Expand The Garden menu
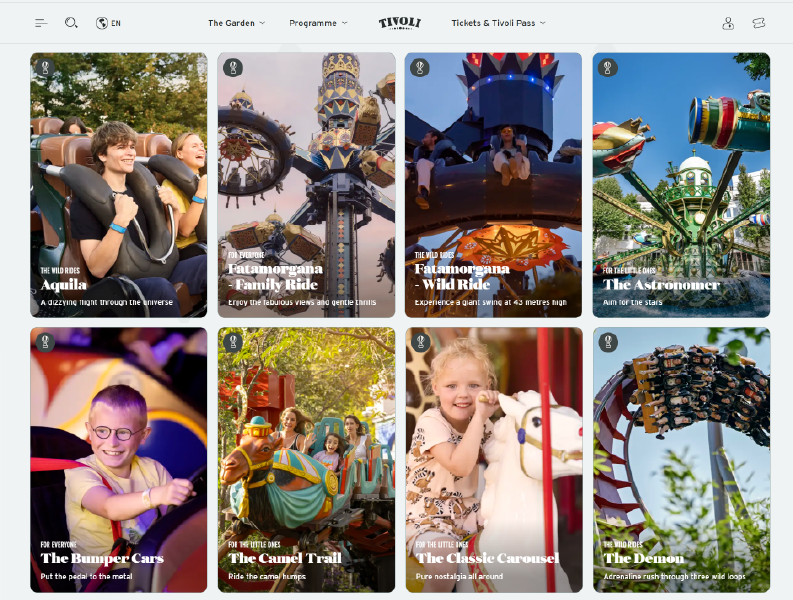793x600 pixels. 236,23
